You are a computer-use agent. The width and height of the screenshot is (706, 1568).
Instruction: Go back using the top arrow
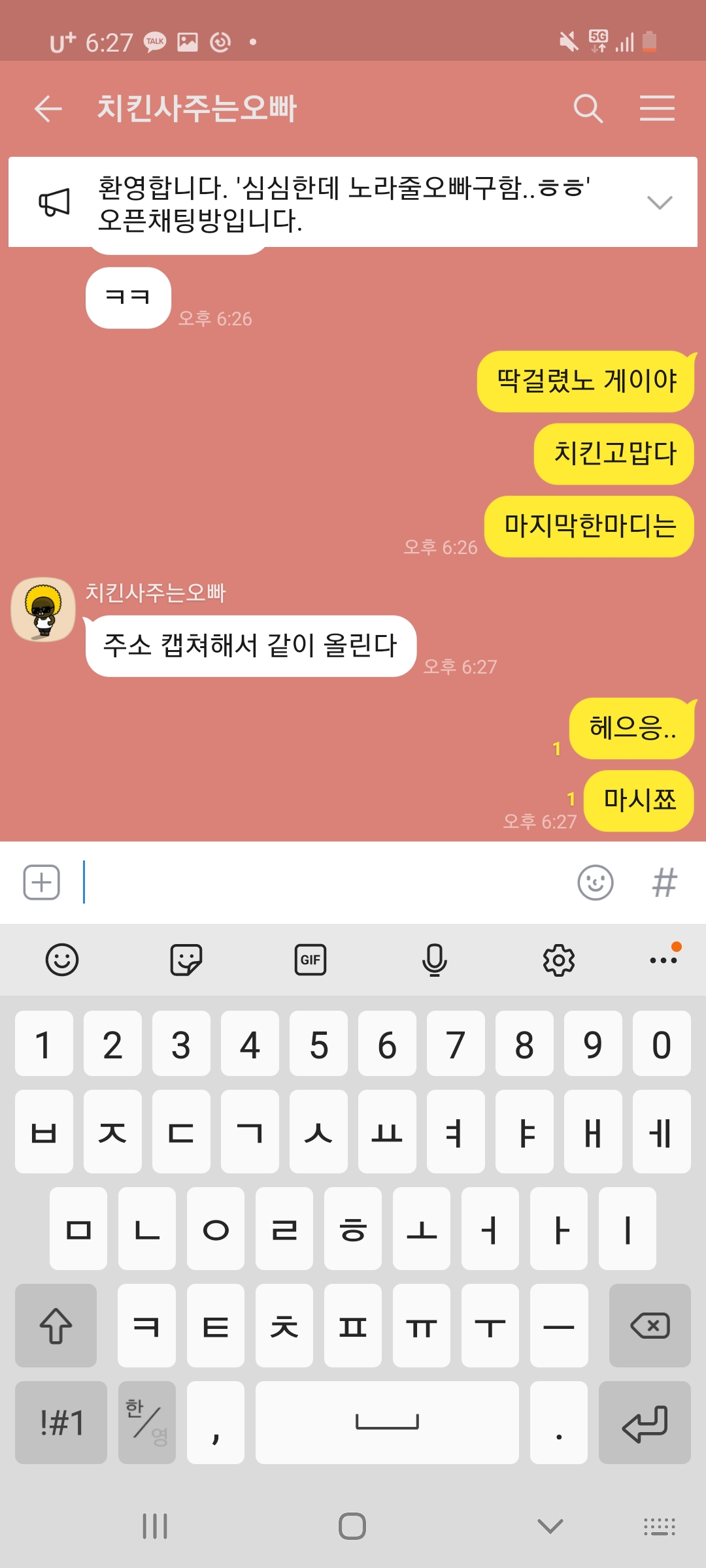coord(48,108)
